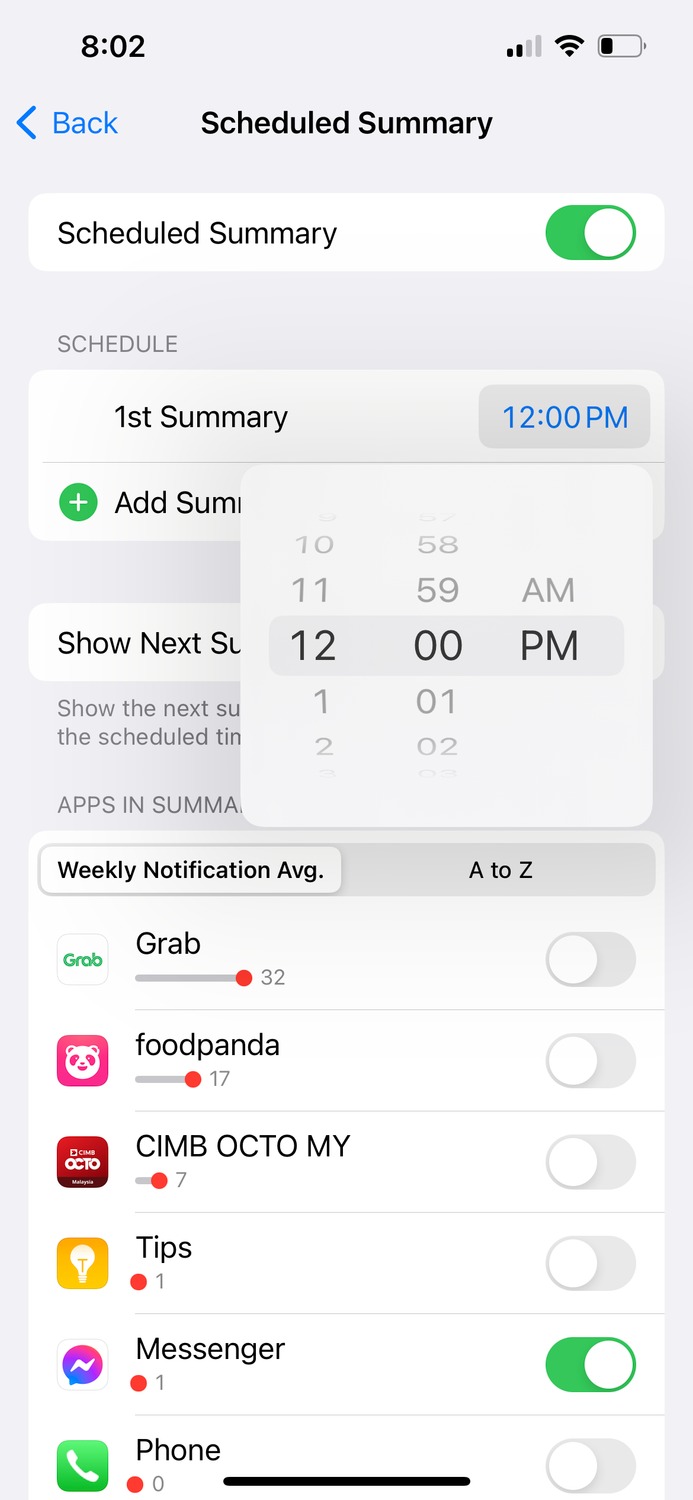Tap the green Add Summary plus icon
The height and width of the screenshot is (1500, 693).
(78, 502)
